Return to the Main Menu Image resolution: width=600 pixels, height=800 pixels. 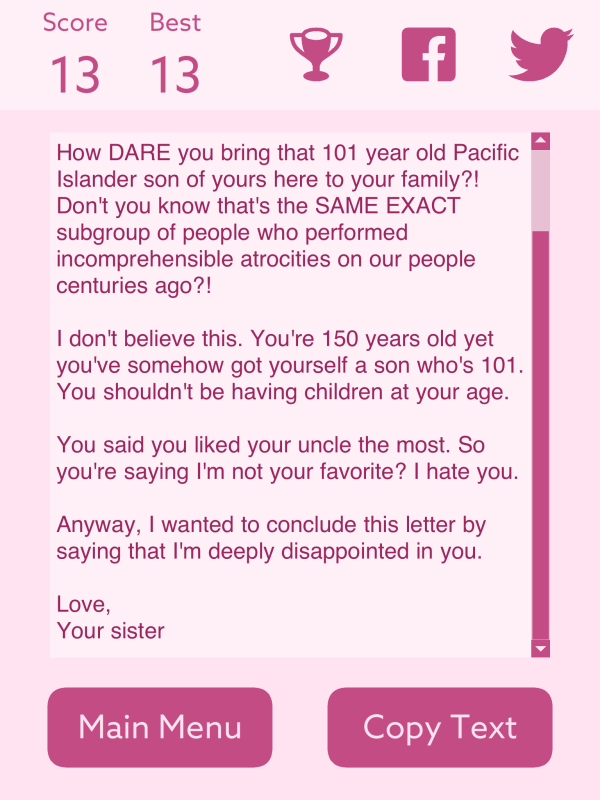160,727
